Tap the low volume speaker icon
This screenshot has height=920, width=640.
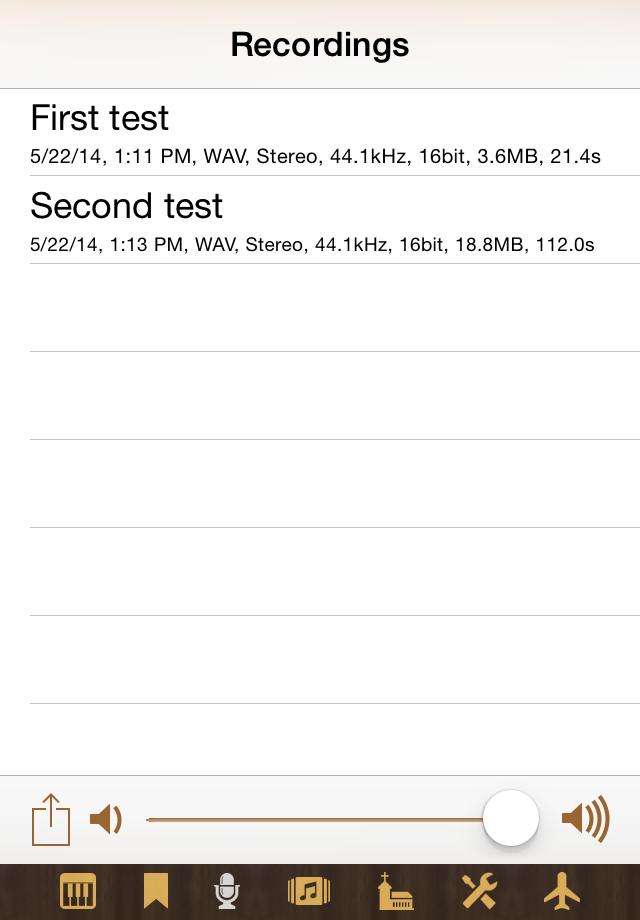tap(106, 820)
